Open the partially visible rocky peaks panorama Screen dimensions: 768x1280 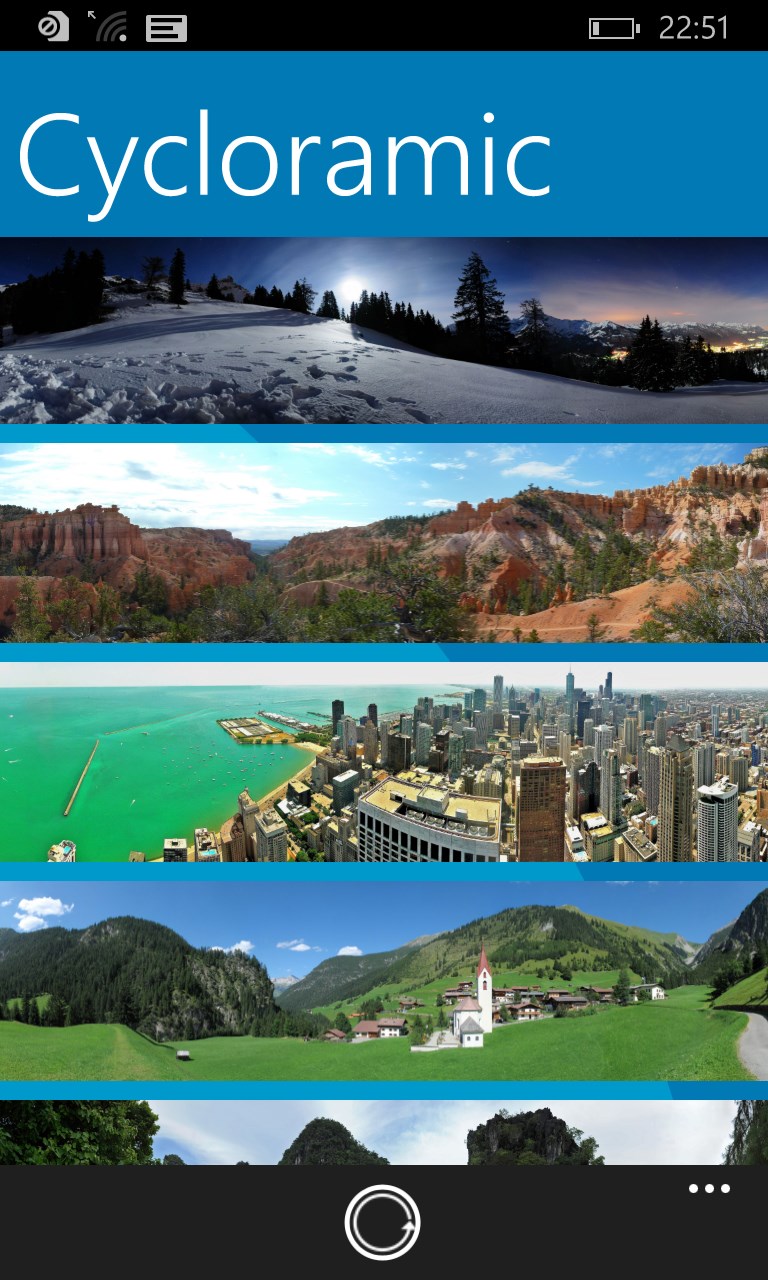(384, 1132)
